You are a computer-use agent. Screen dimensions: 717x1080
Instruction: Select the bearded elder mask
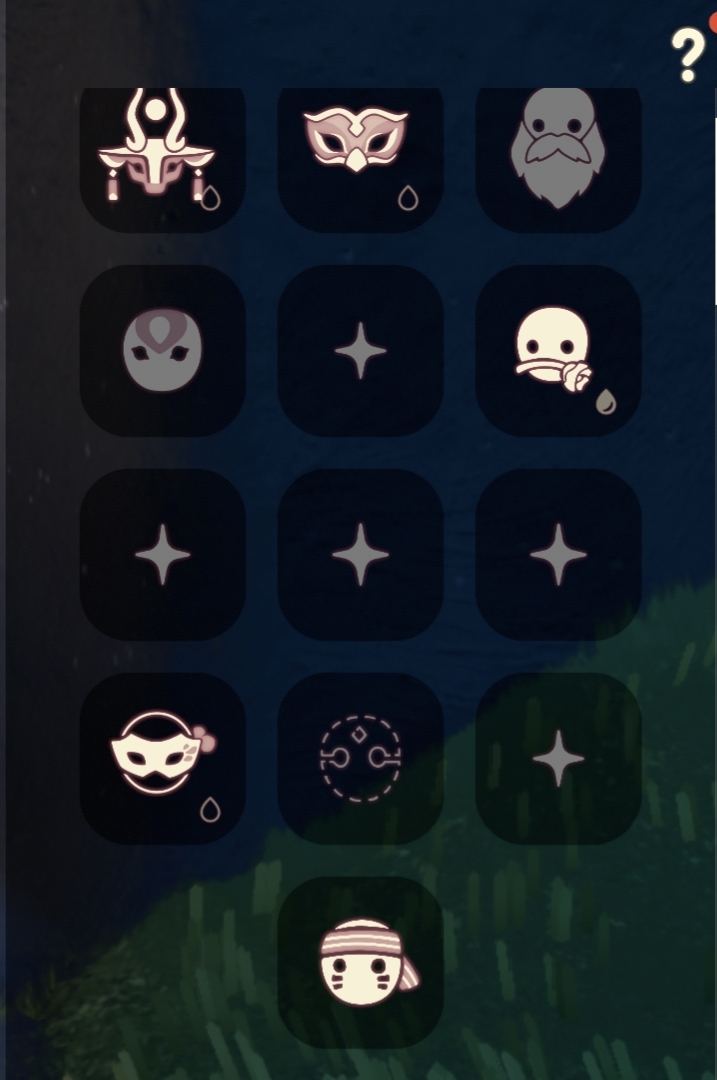tap(558, 150)
